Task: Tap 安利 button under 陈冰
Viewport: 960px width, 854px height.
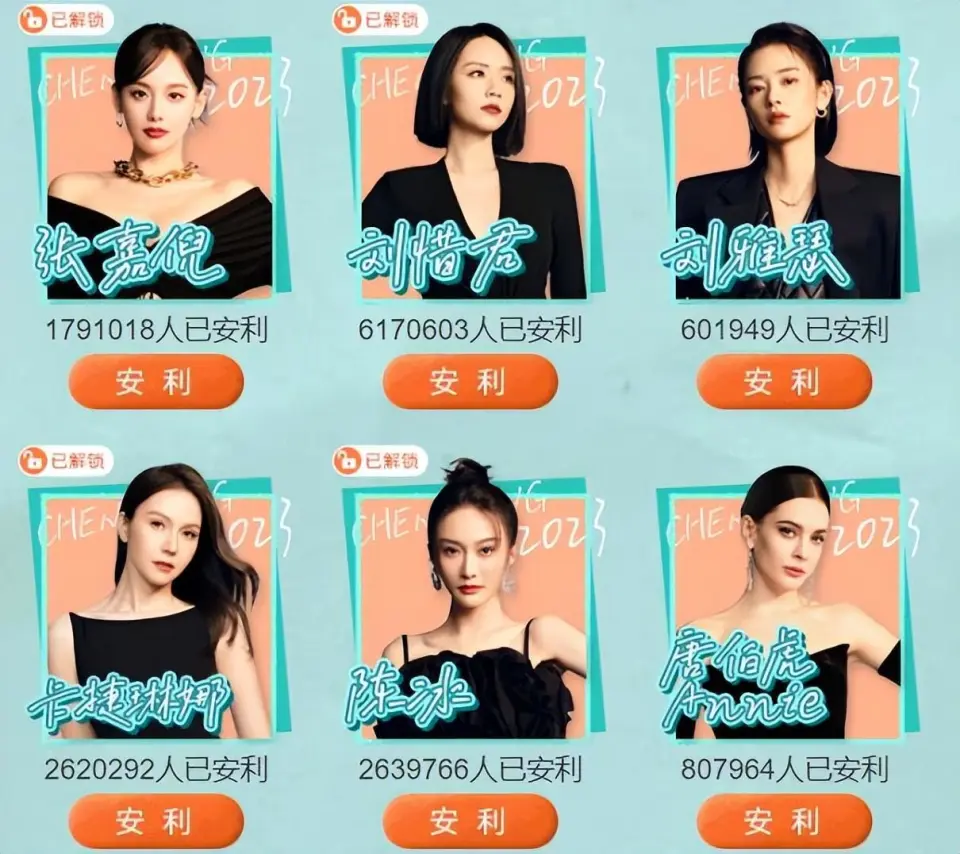Action: pyautogui.click(x=470, y=822)
